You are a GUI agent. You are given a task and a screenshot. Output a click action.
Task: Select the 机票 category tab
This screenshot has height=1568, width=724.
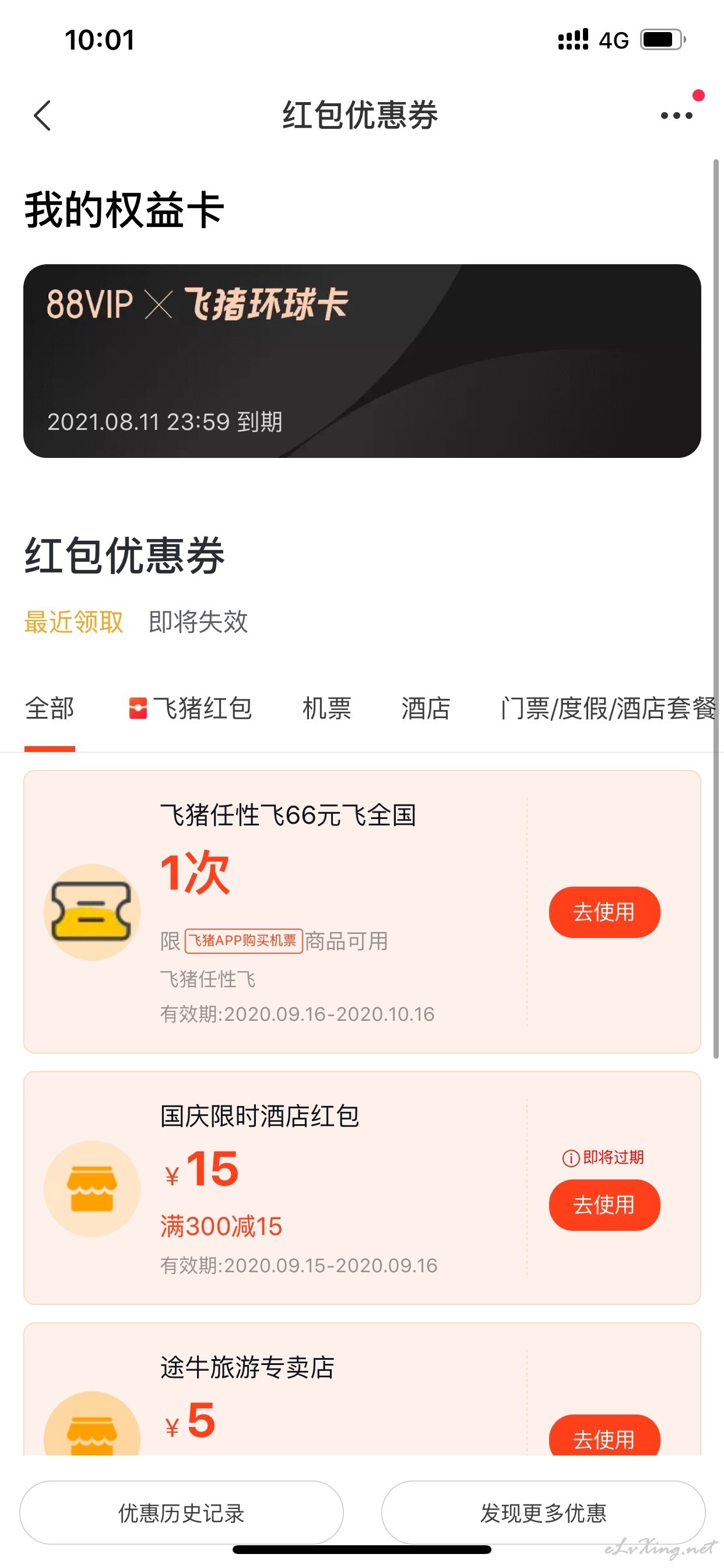point(326,709)
